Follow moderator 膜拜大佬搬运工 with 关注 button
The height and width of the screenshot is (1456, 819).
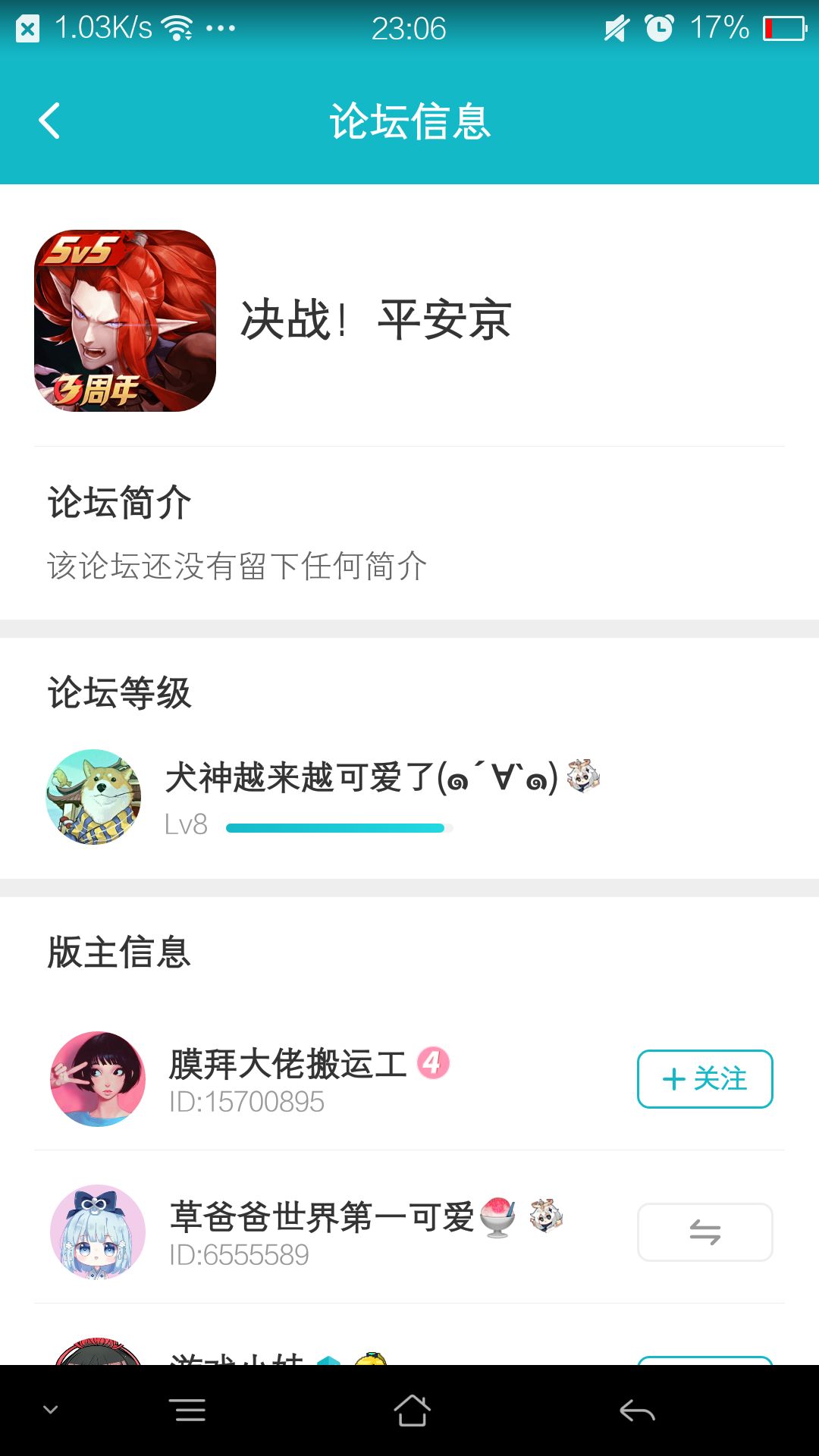click(704, 1078)
